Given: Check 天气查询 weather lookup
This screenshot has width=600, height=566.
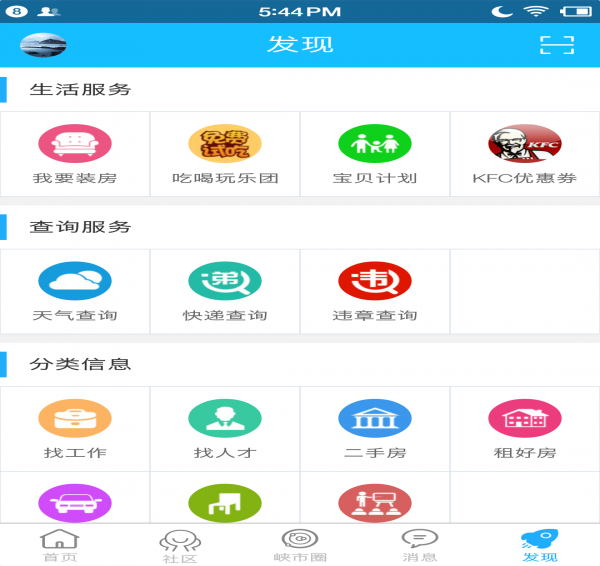Looking at the screenshot, I should pyautogui.click(x=75, y=291).
